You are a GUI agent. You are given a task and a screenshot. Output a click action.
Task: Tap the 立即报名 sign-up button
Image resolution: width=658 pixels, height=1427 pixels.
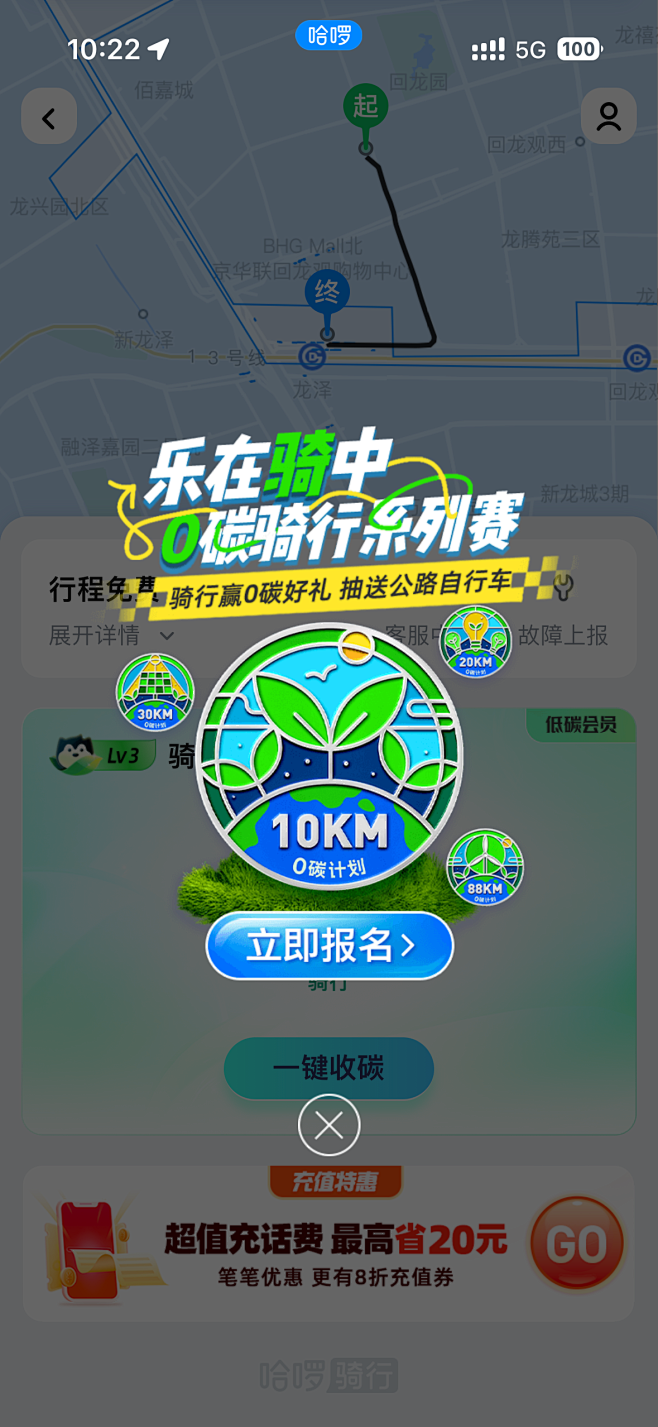tap(329, 946)
